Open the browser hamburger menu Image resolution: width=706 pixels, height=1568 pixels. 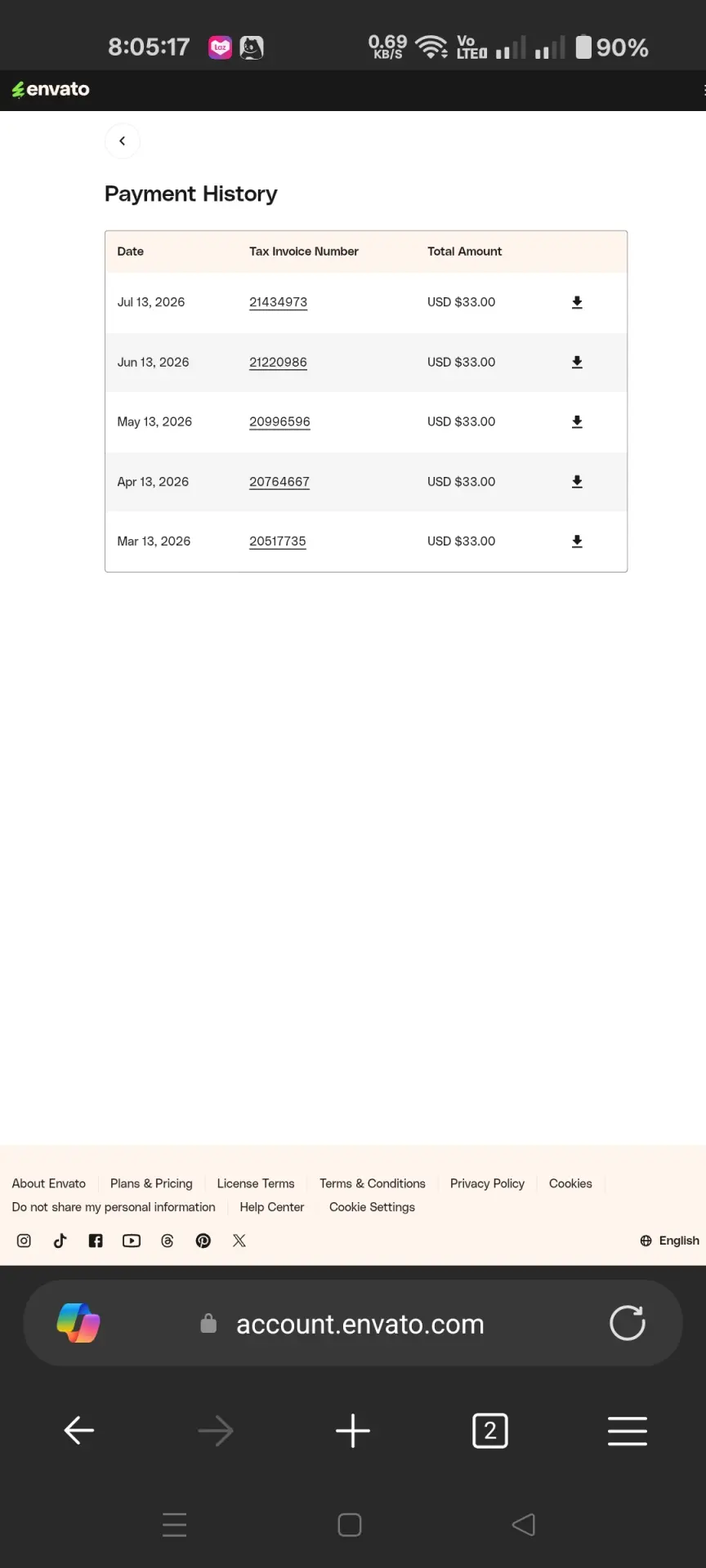coord(628,1431)
